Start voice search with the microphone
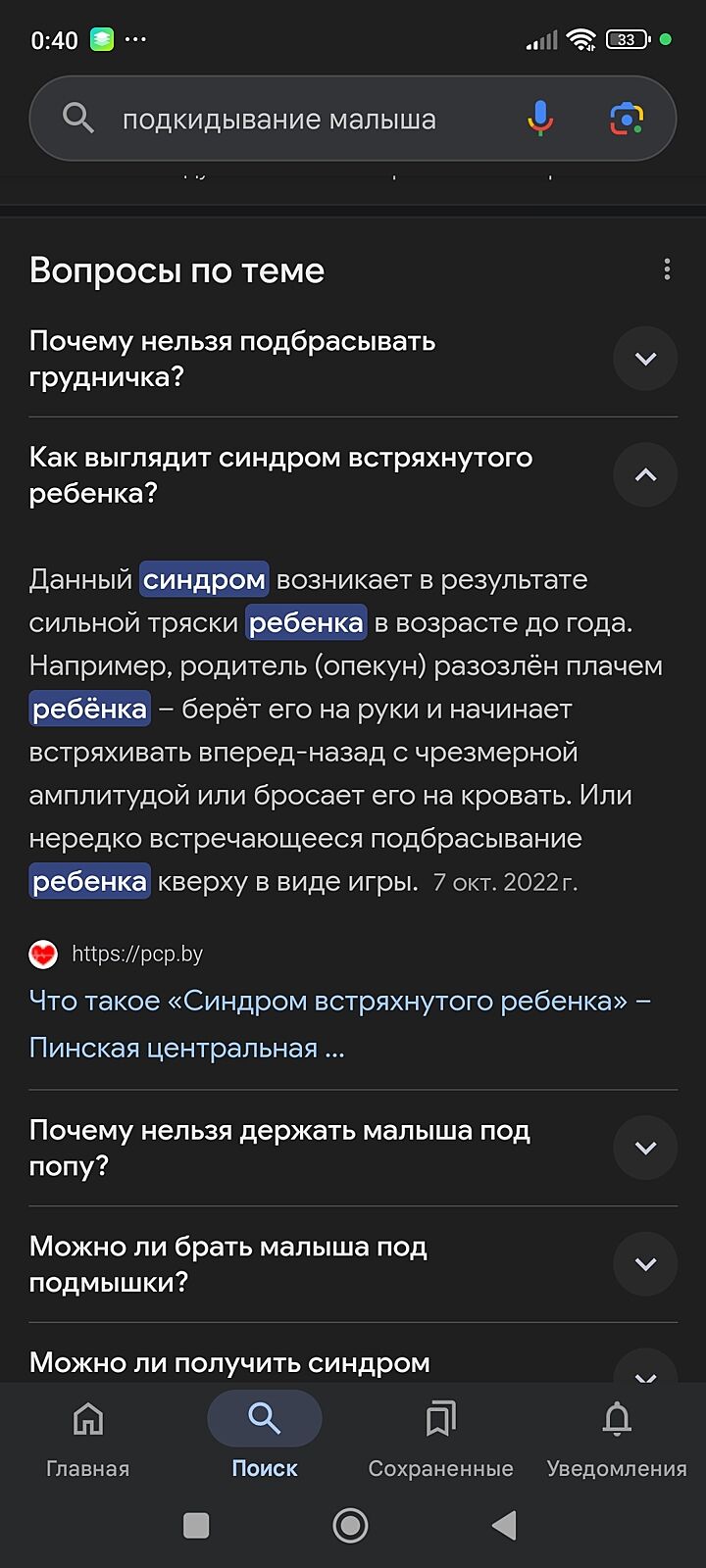 pos(540,119)
